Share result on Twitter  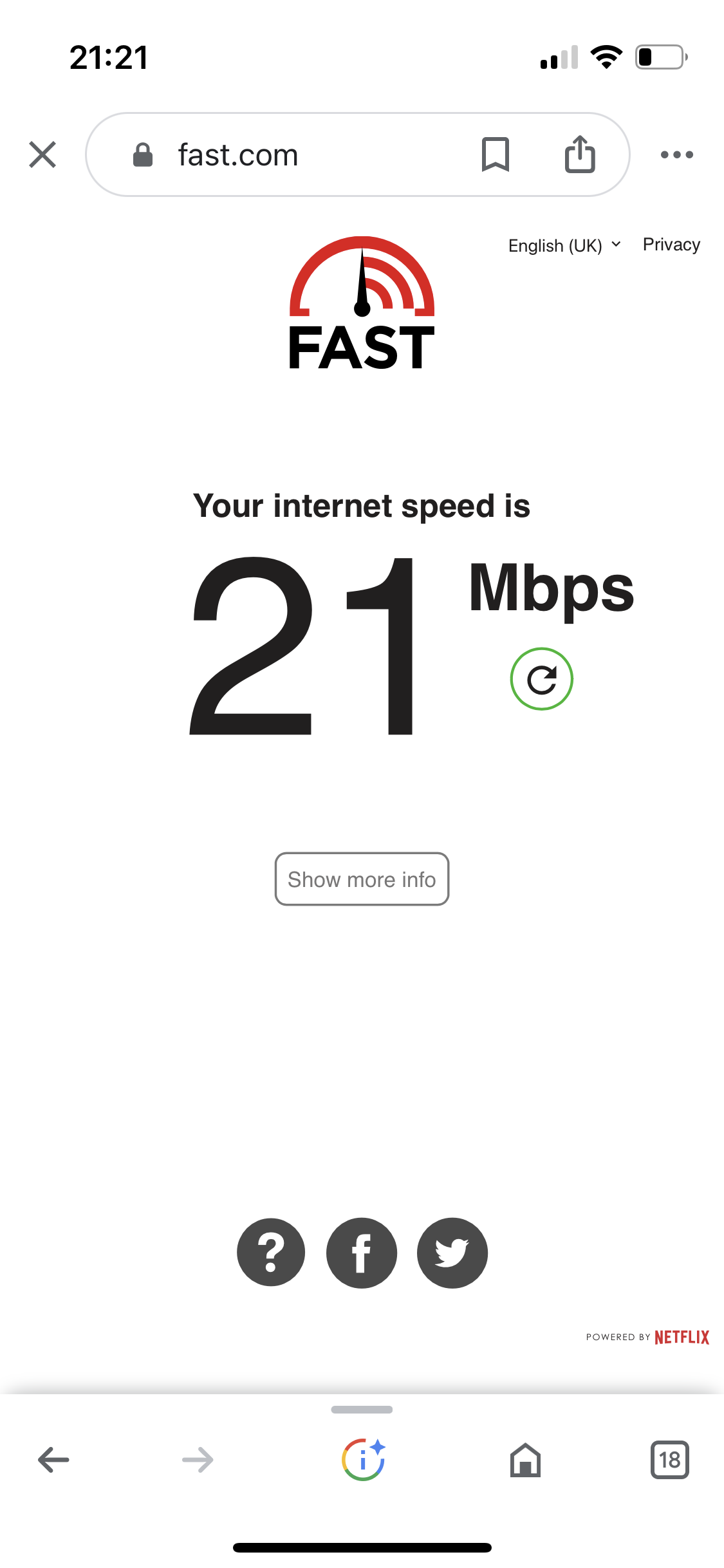(x=452, y=1253)
